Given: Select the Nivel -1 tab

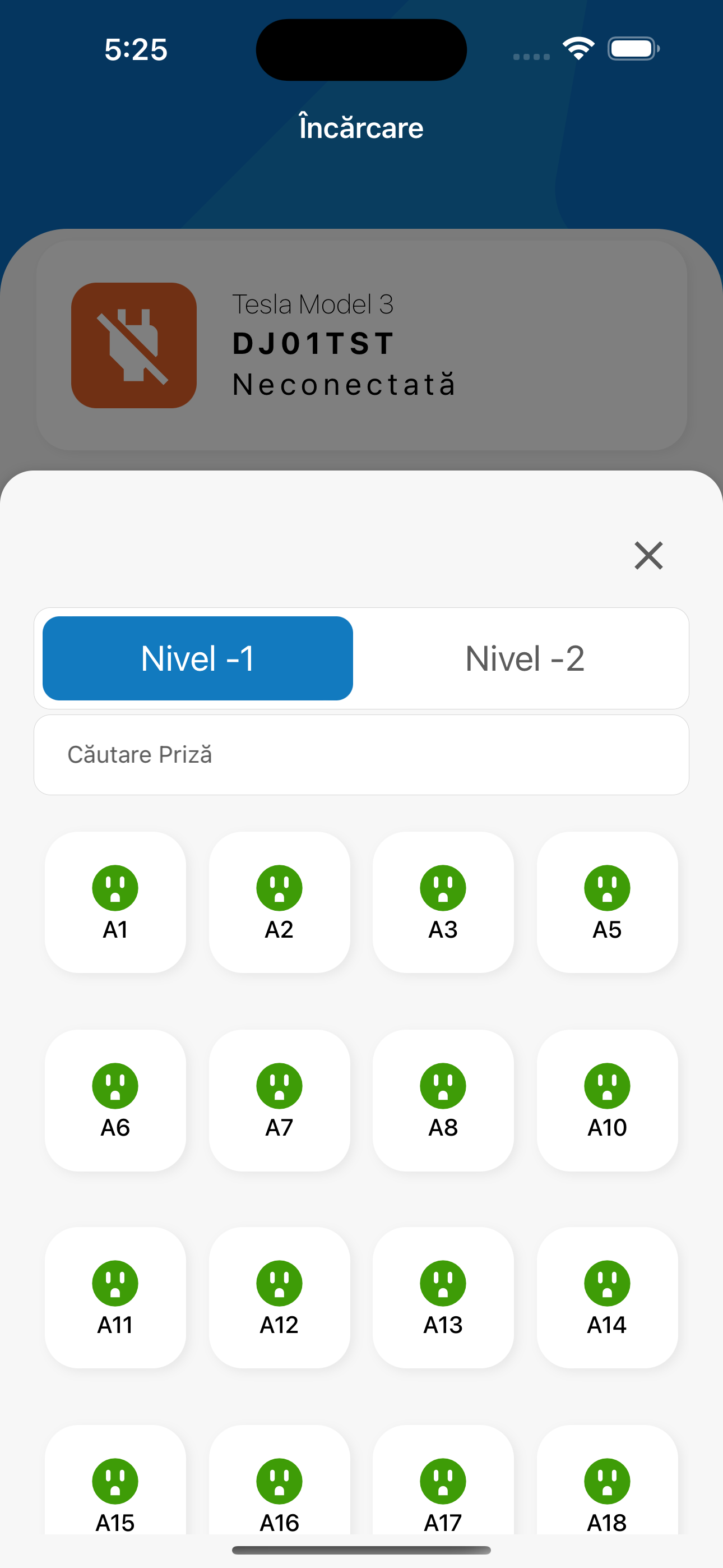Looking at the screenshot, I should pos(198,658).
